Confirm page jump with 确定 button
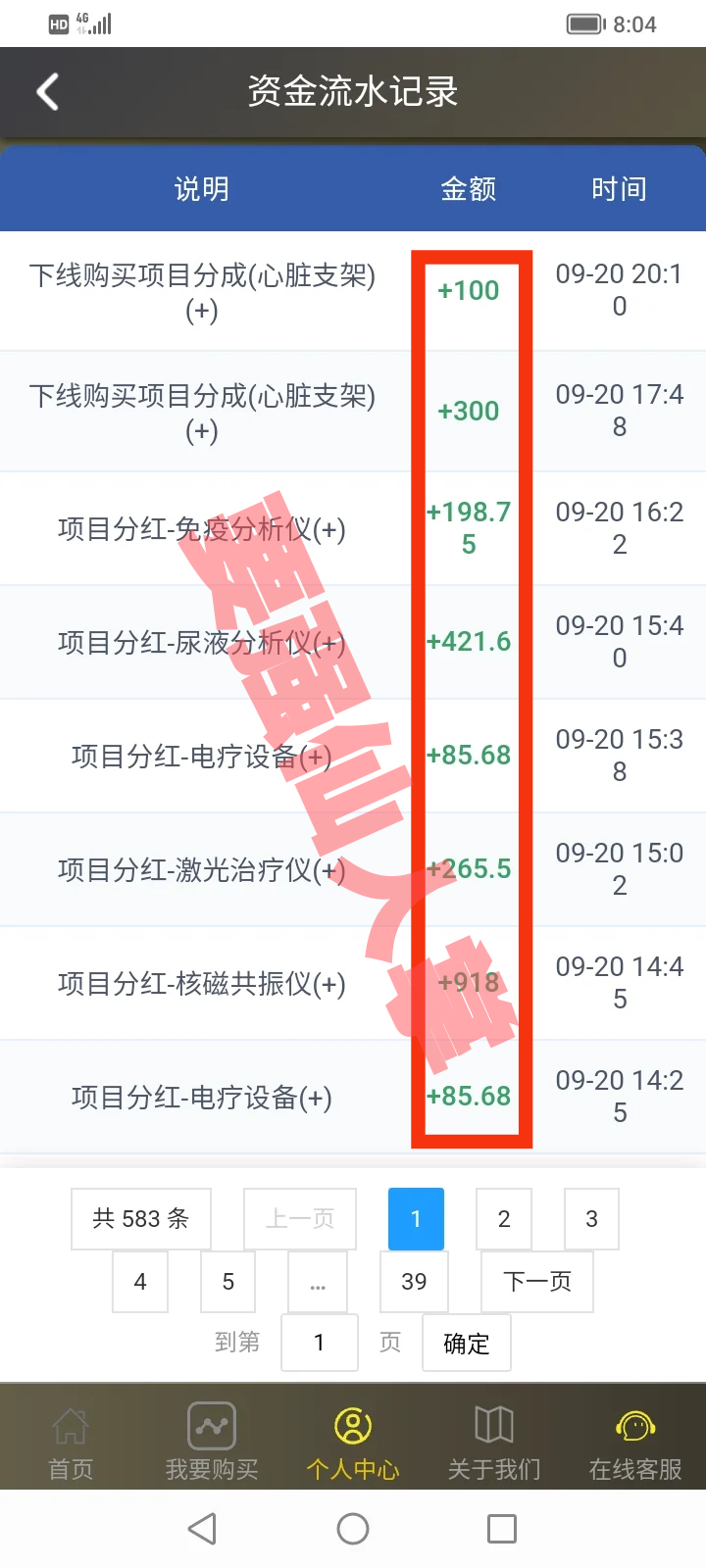 click(466, 1344)
